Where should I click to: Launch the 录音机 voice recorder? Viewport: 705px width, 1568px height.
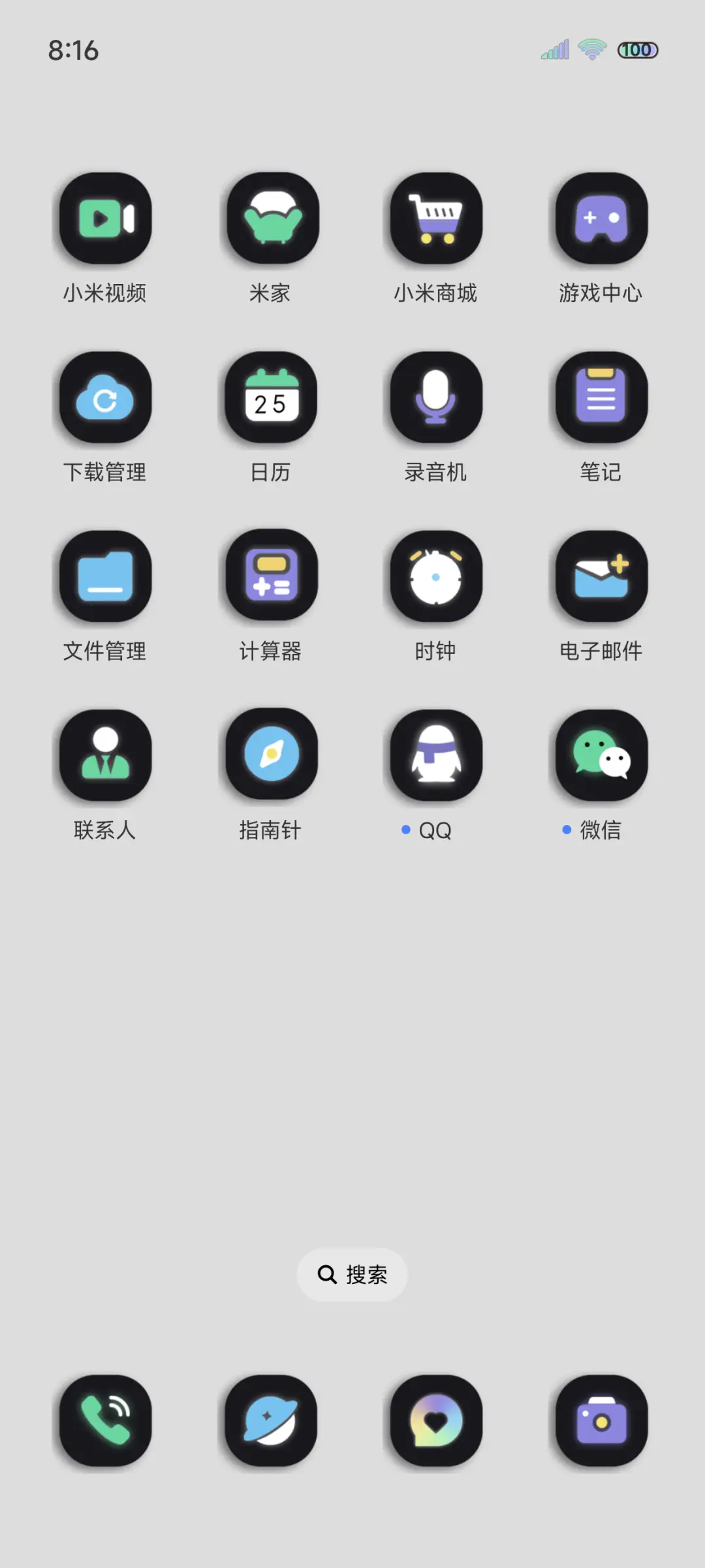(435, 398)
